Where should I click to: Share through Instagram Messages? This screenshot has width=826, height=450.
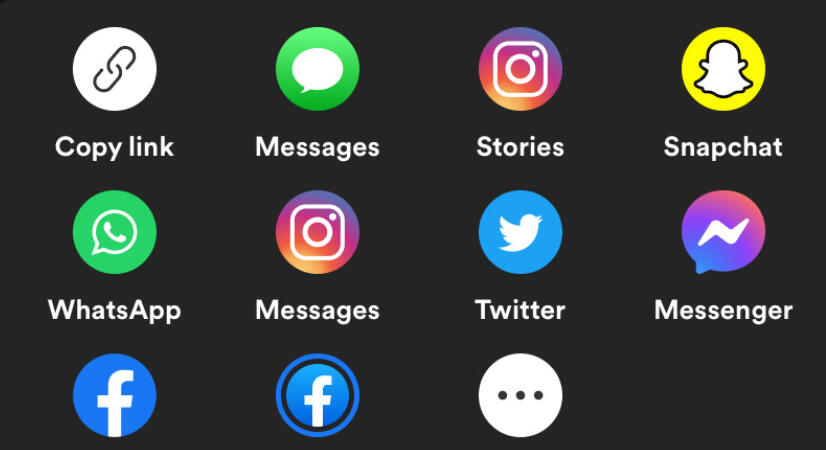point(317,232)
